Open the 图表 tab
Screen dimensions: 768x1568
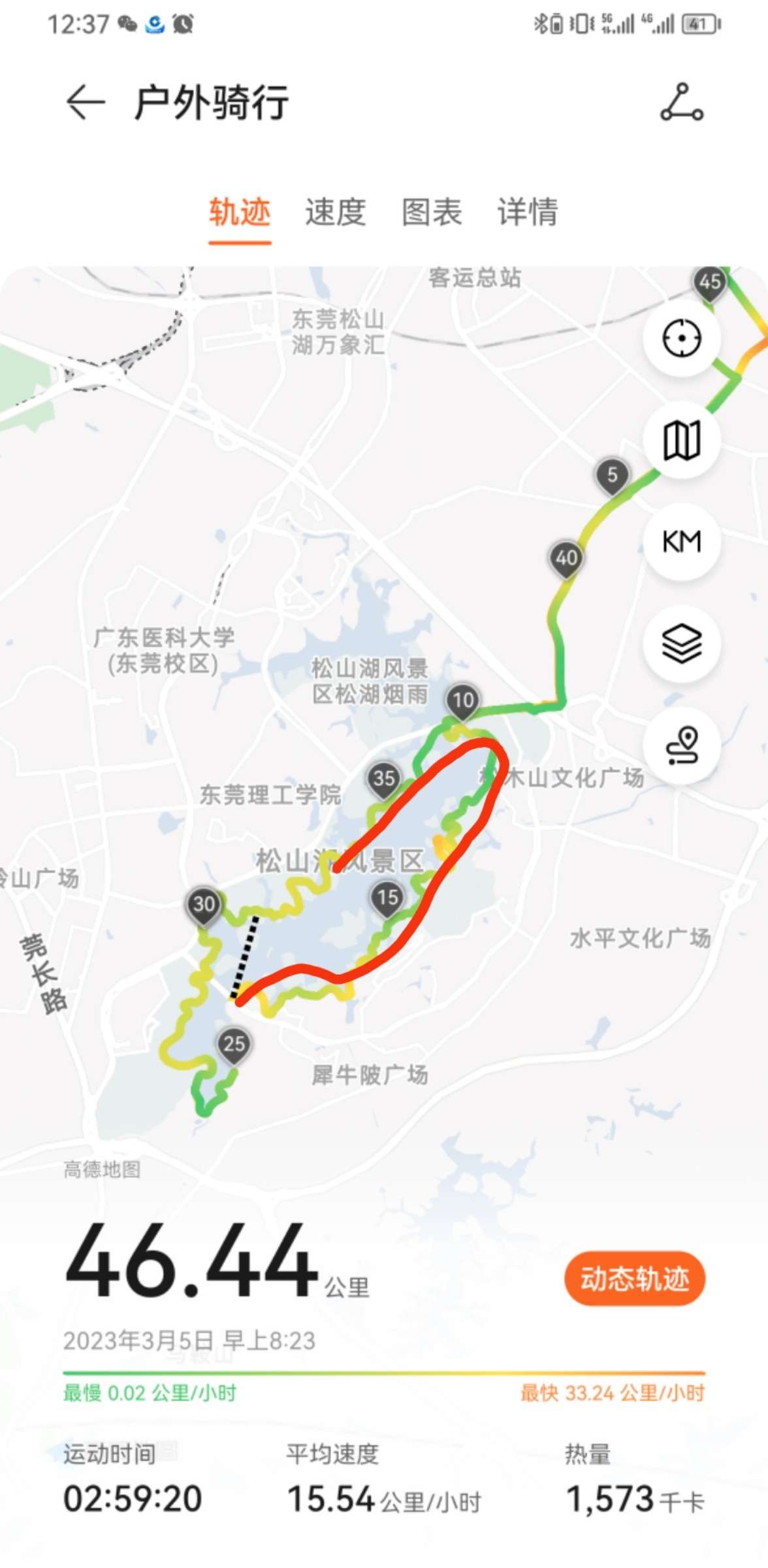(432, 212)
